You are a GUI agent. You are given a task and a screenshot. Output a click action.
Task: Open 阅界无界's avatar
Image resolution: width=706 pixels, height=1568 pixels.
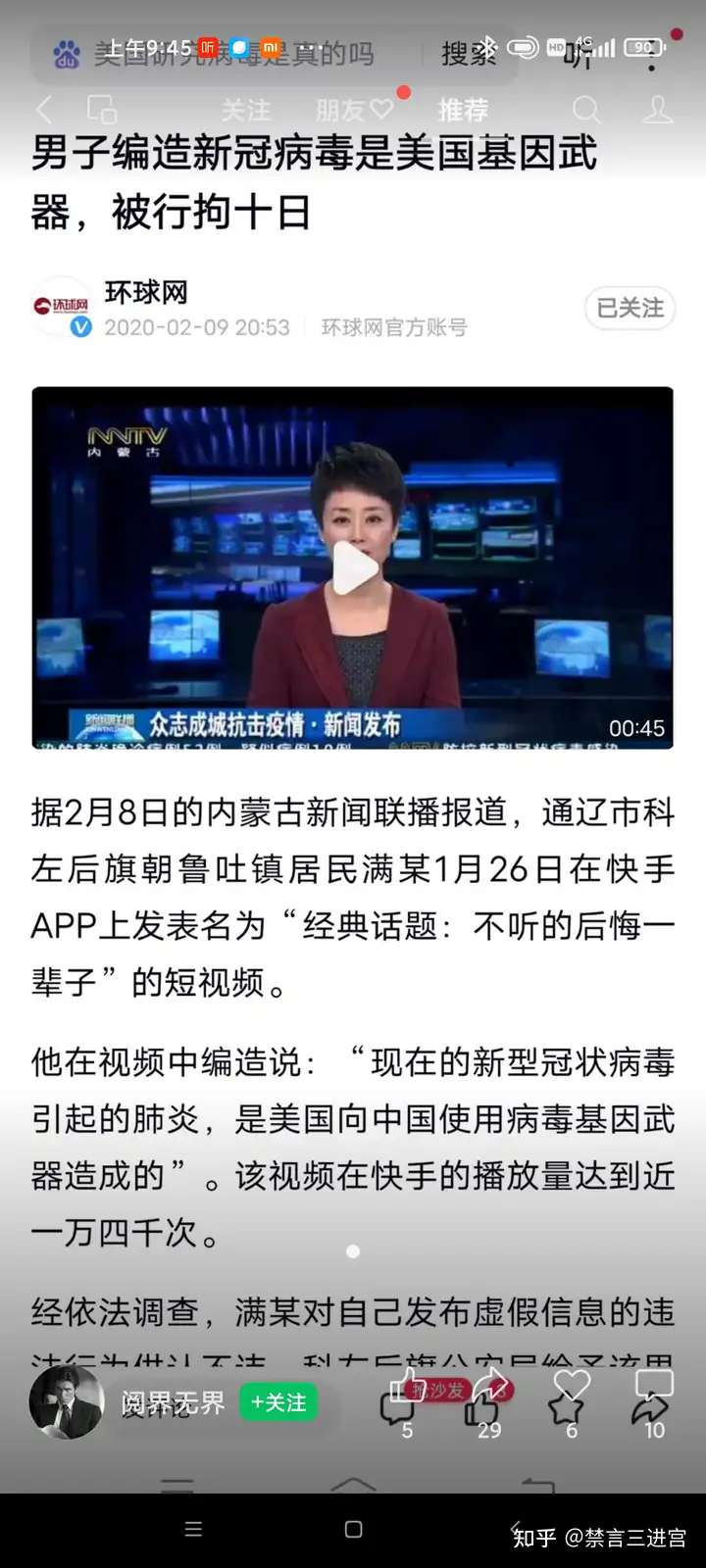[x=66, y=1402]
